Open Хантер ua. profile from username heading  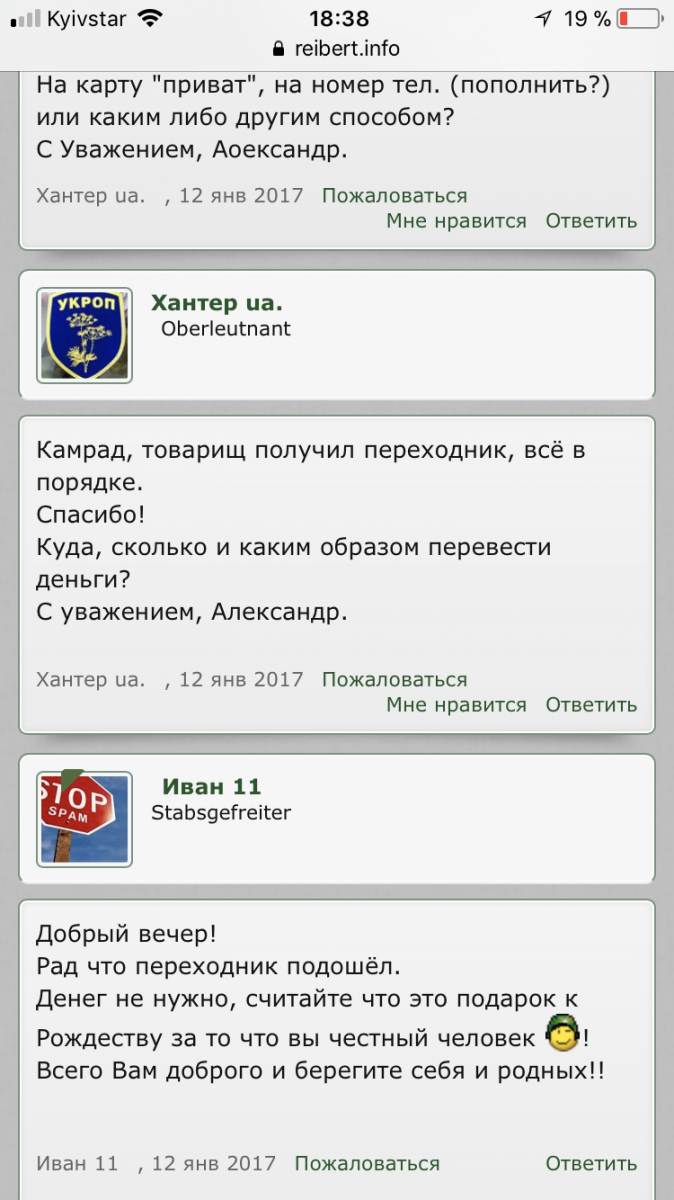(217, 303)
